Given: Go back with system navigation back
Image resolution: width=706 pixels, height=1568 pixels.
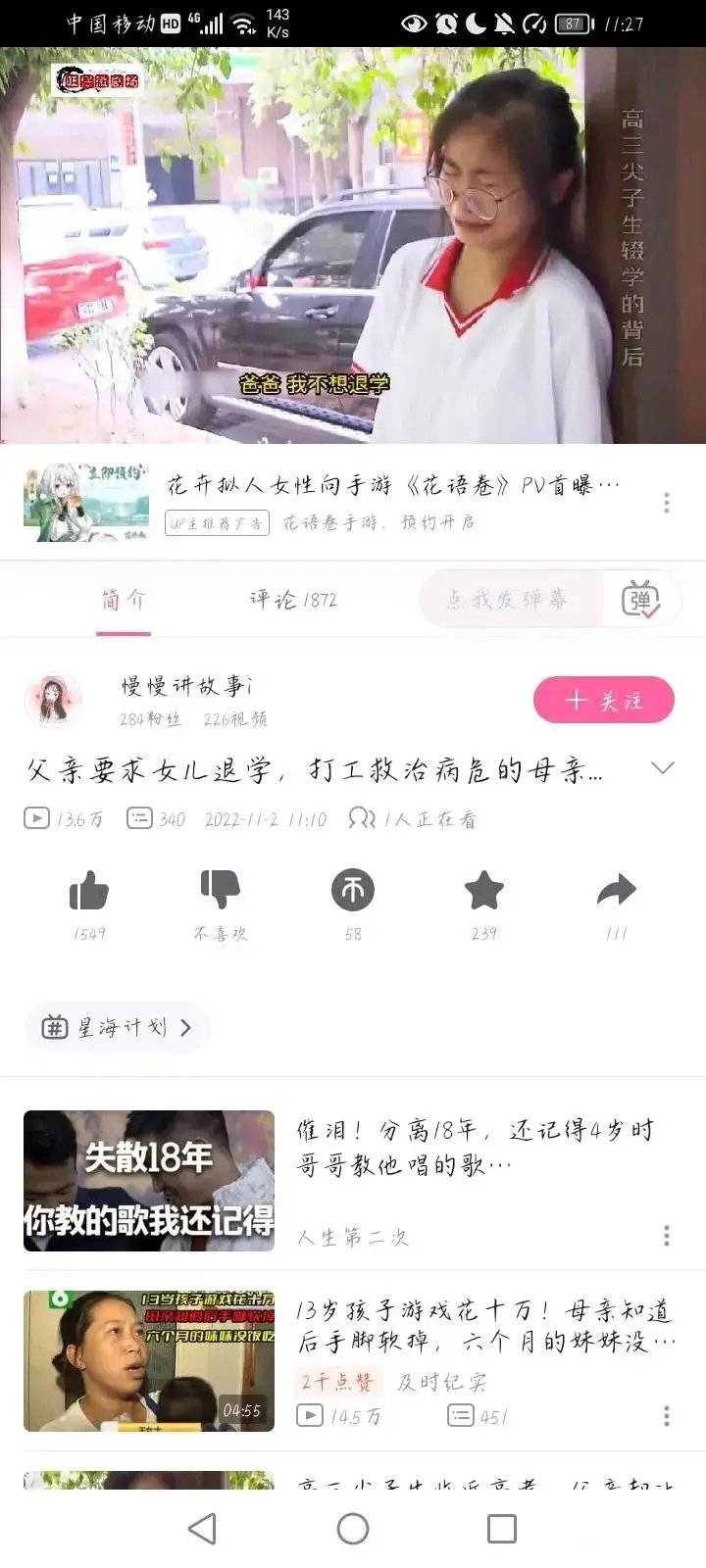Looking at the screenshot, I should tap(202, 1529).
